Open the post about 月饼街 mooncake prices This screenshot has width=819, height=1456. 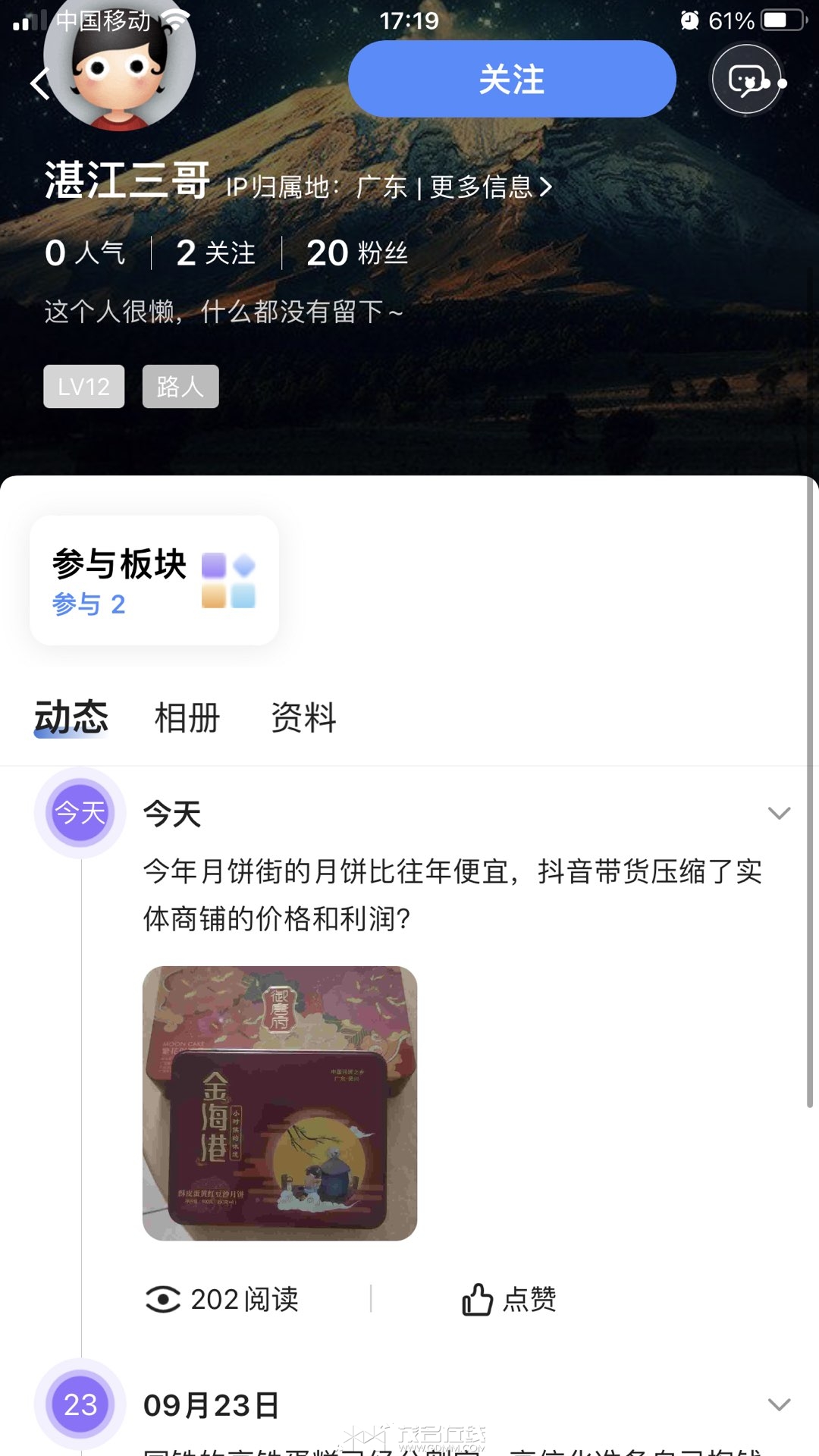click(x=452, y=895)
